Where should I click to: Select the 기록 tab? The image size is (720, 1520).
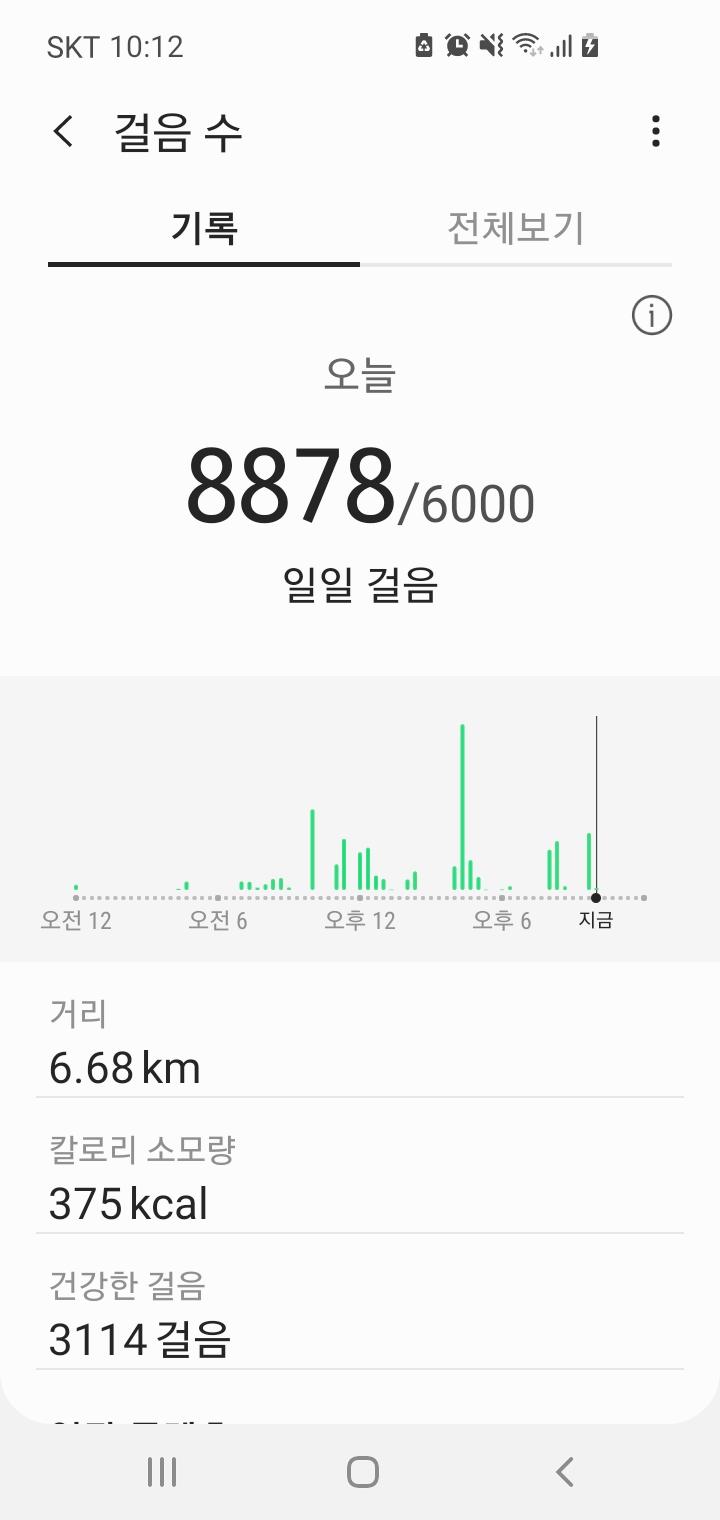click(x=204, y=230)
